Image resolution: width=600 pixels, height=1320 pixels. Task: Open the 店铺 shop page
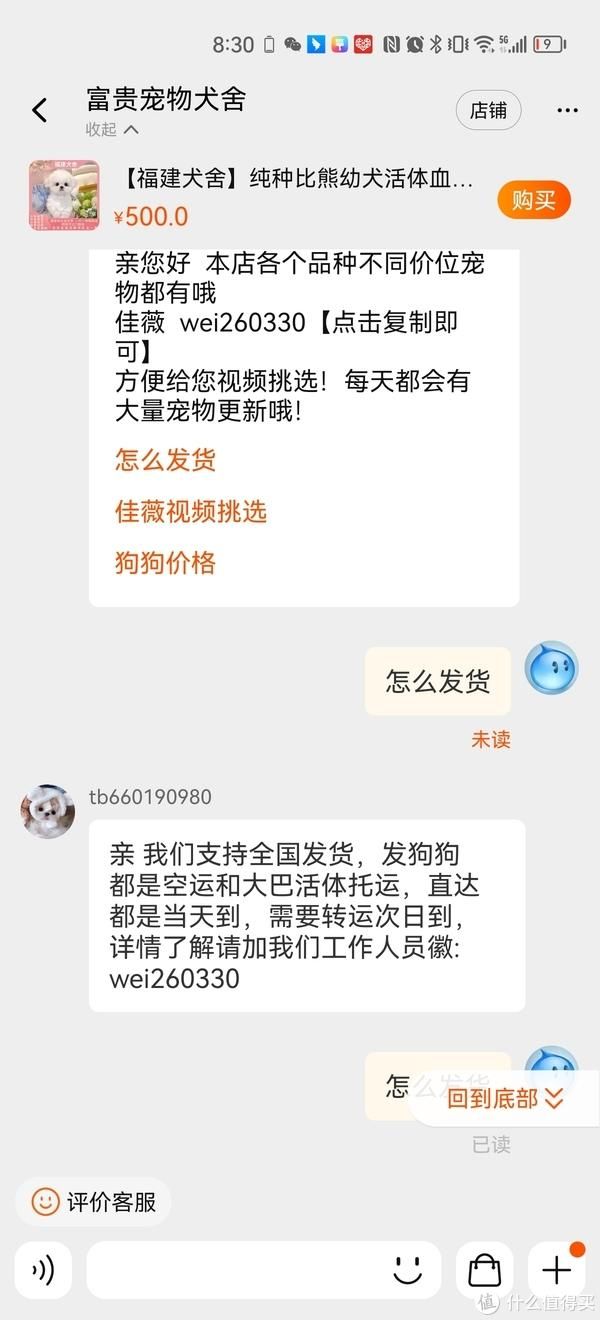(488, 110)
